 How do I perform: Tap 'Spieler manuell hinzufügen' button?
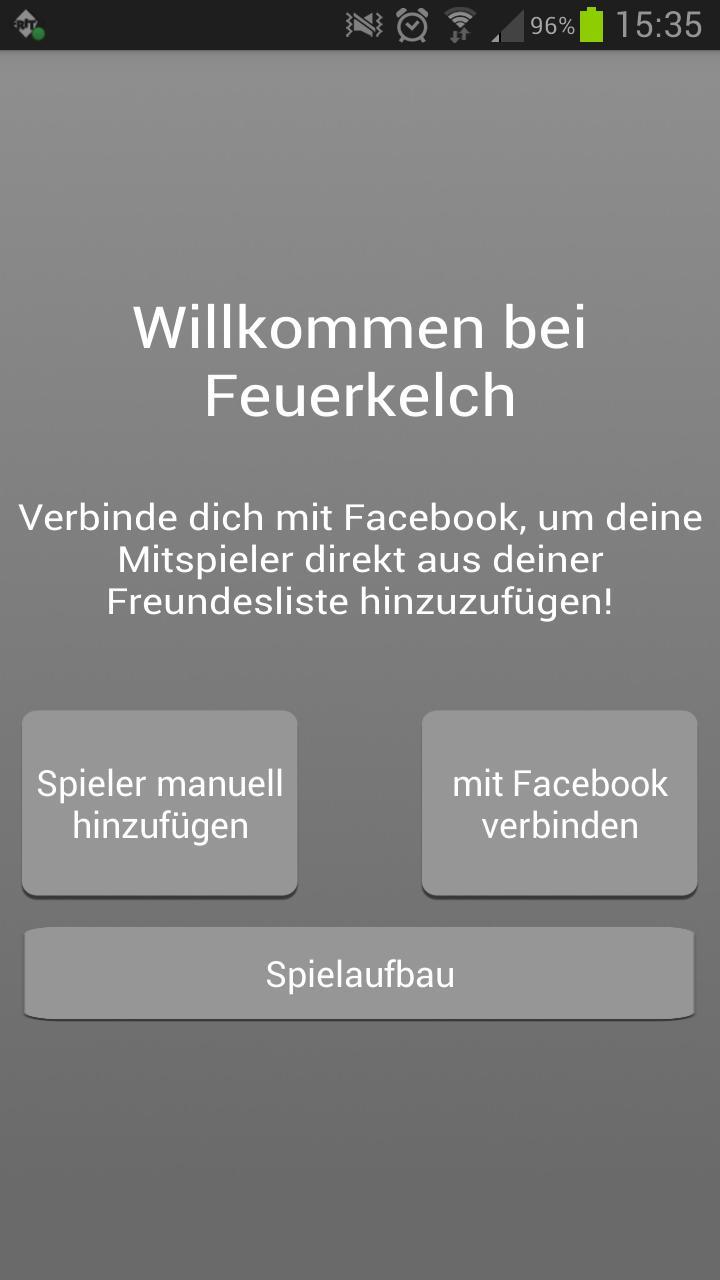click(160, 804)
